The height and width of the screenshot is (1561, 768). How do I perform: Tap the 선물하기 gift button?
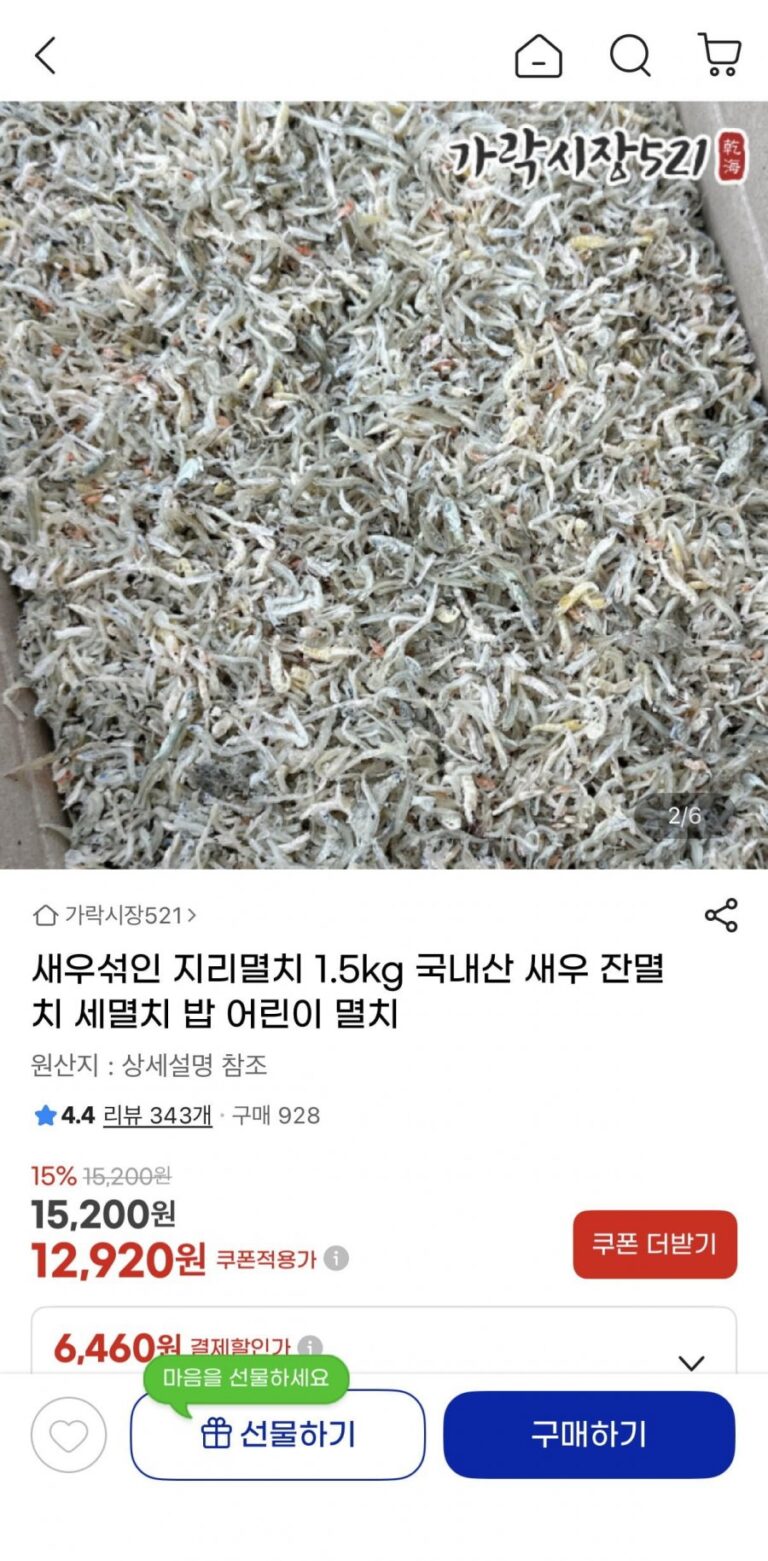tap(278, 1435)
